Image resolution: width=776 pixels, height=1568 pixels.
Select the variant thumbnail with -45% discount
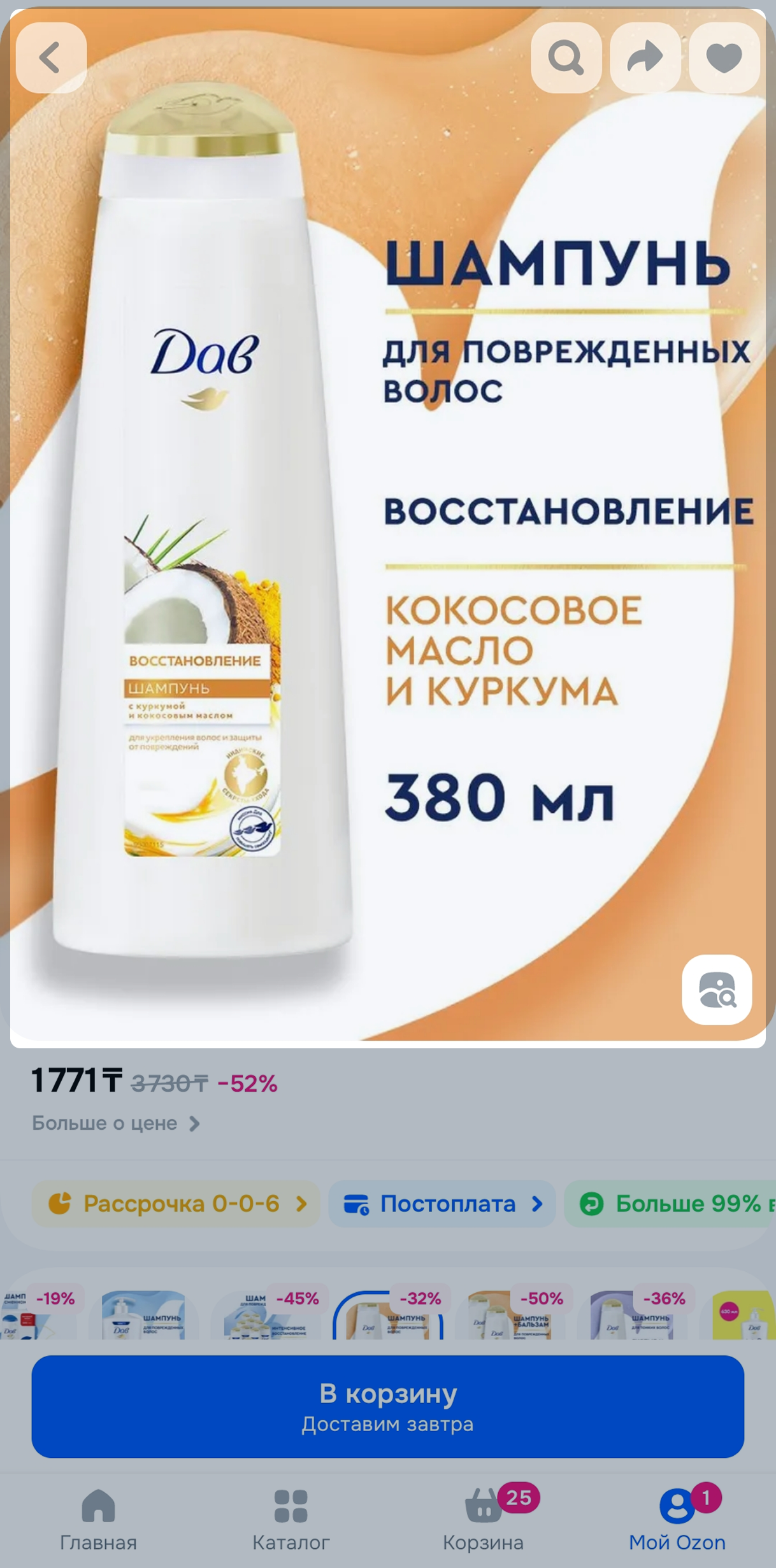(x=266, y=1315)
